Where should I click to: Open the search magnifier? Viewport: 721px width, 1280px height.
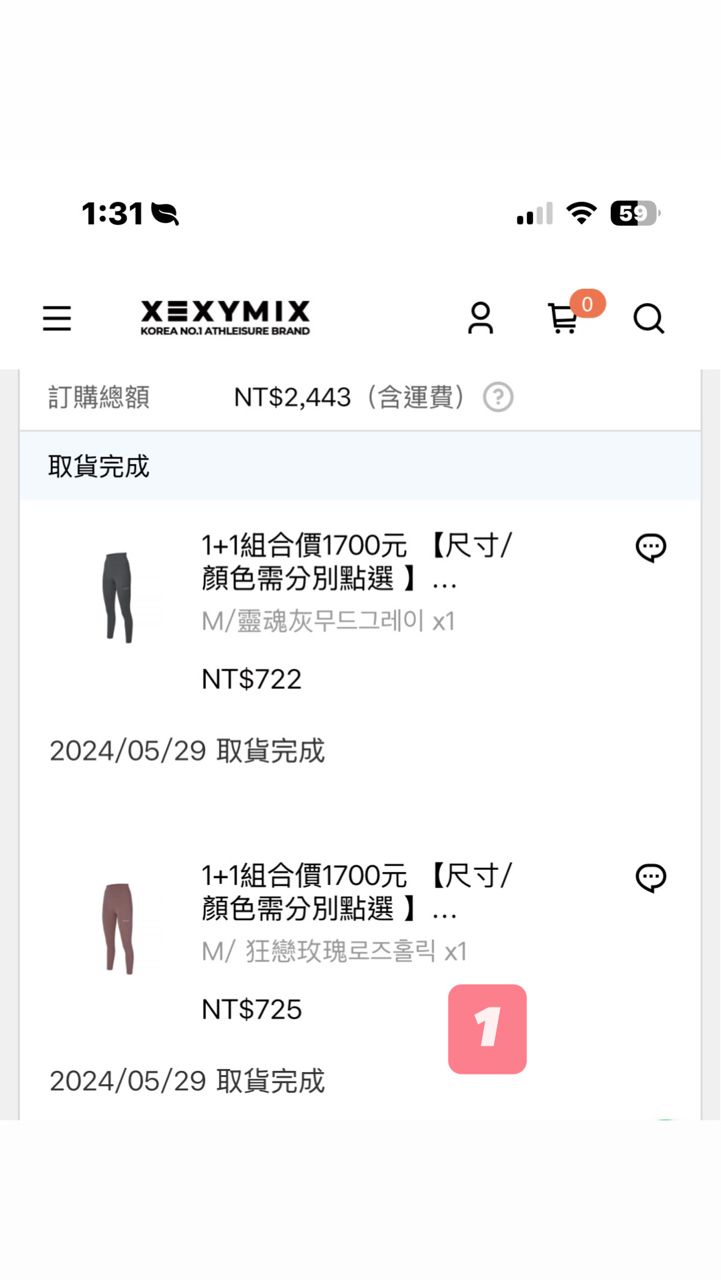pos(649,319)
